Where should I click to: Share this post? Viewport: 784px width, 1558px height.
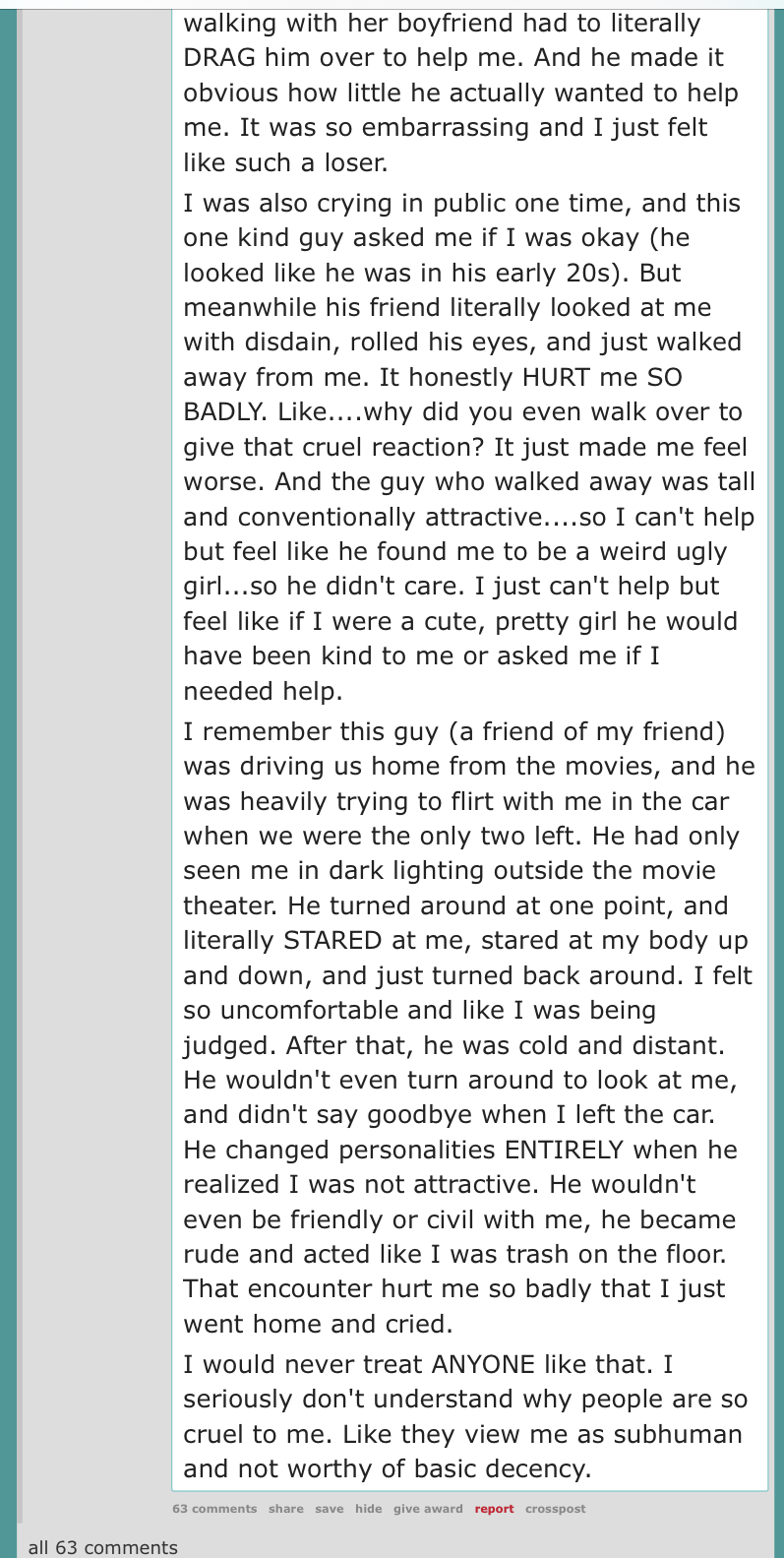[286, 1509]
